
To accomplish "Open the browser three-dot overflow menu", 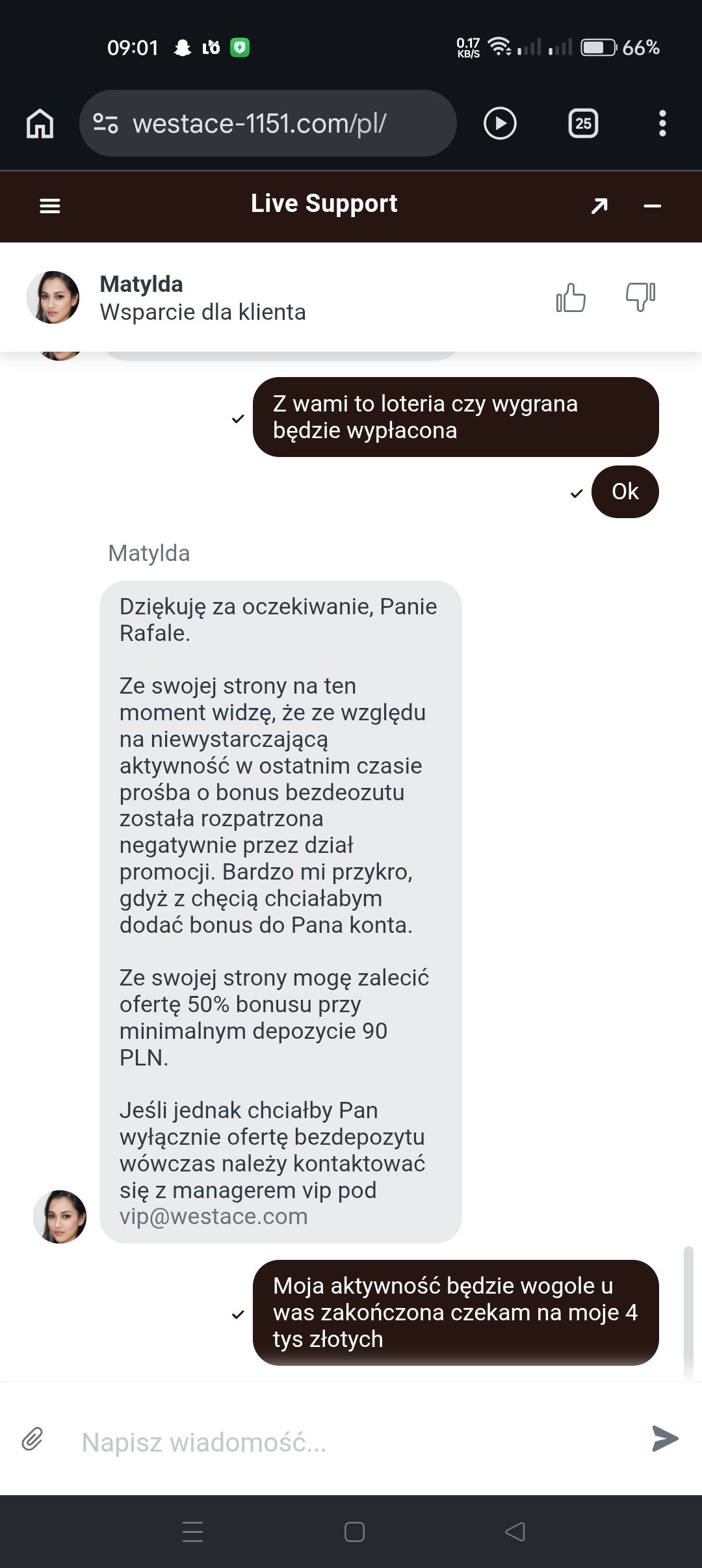I will 662,124.
